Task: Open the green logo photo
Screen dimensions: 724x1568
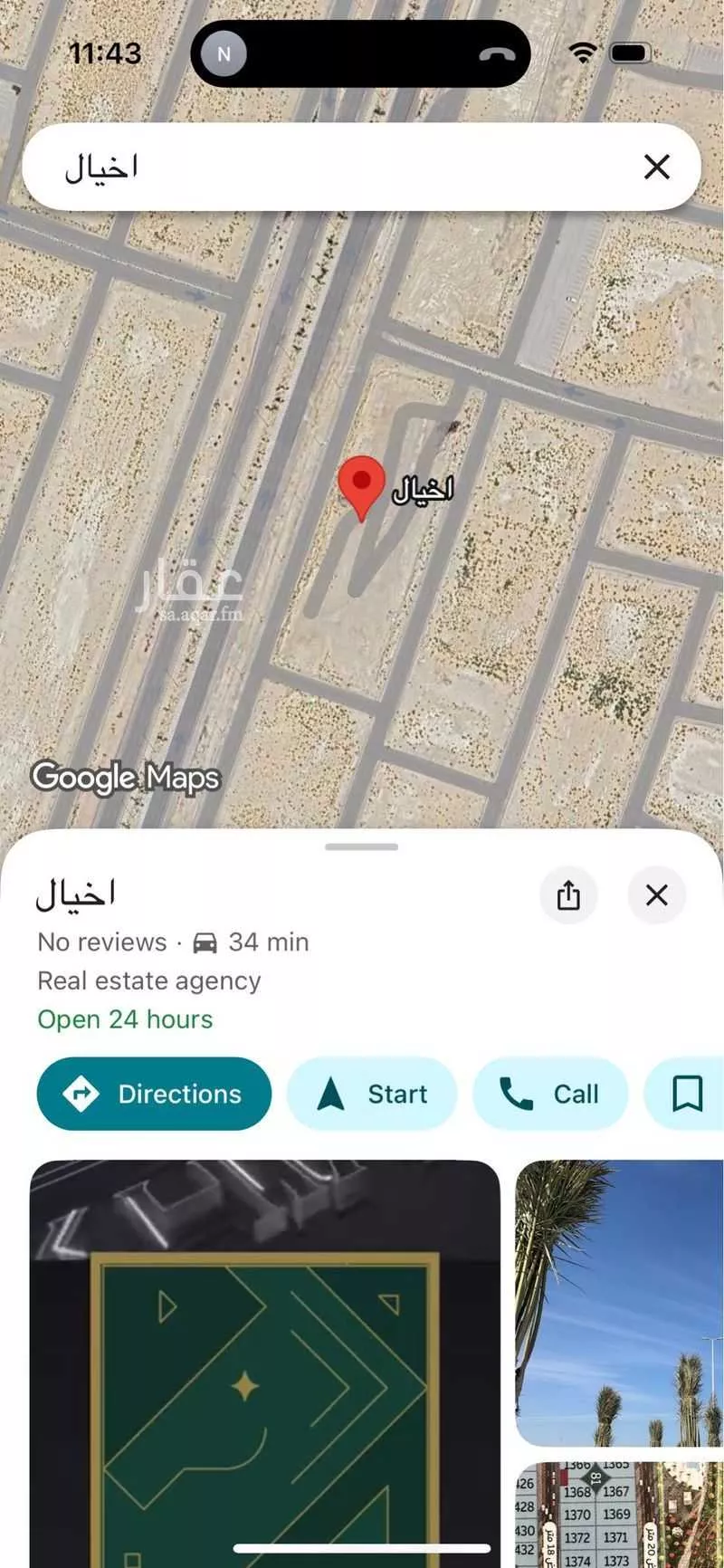Action: pos(264,1358)
